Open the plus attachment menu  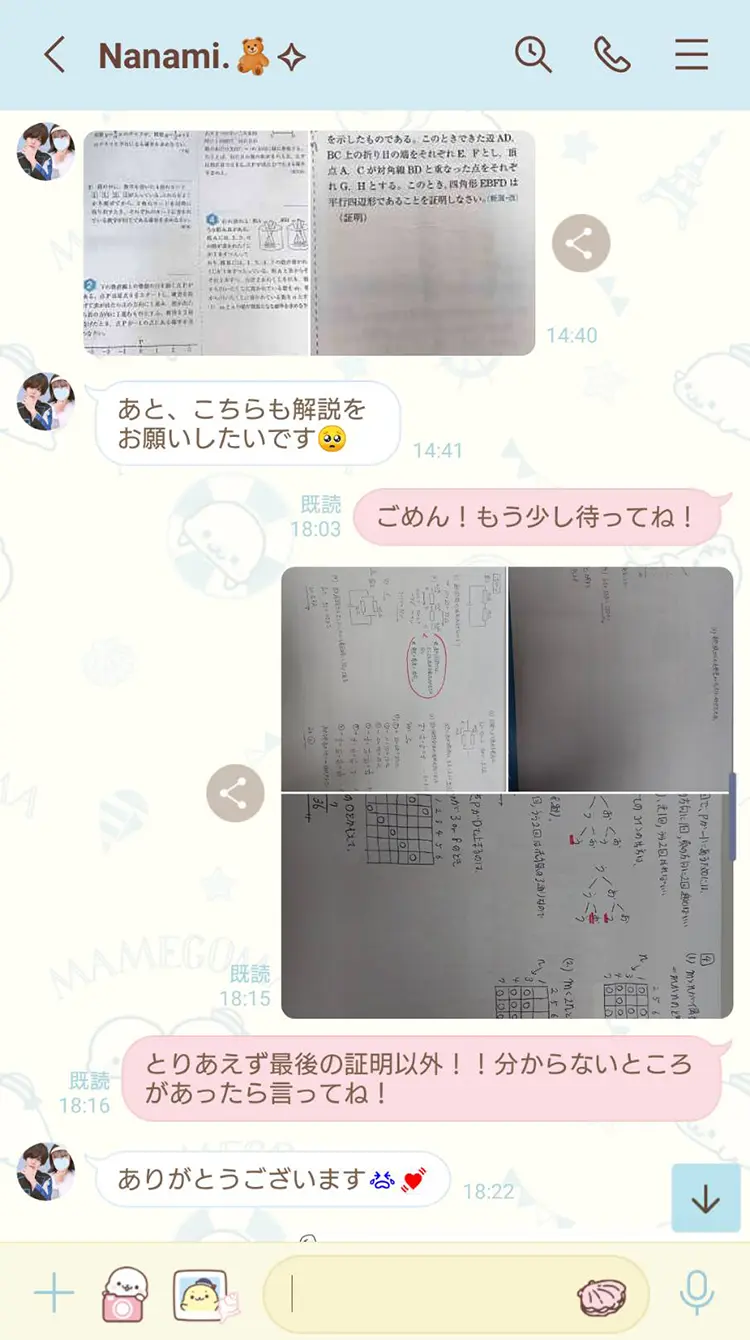pos(54,1294)
